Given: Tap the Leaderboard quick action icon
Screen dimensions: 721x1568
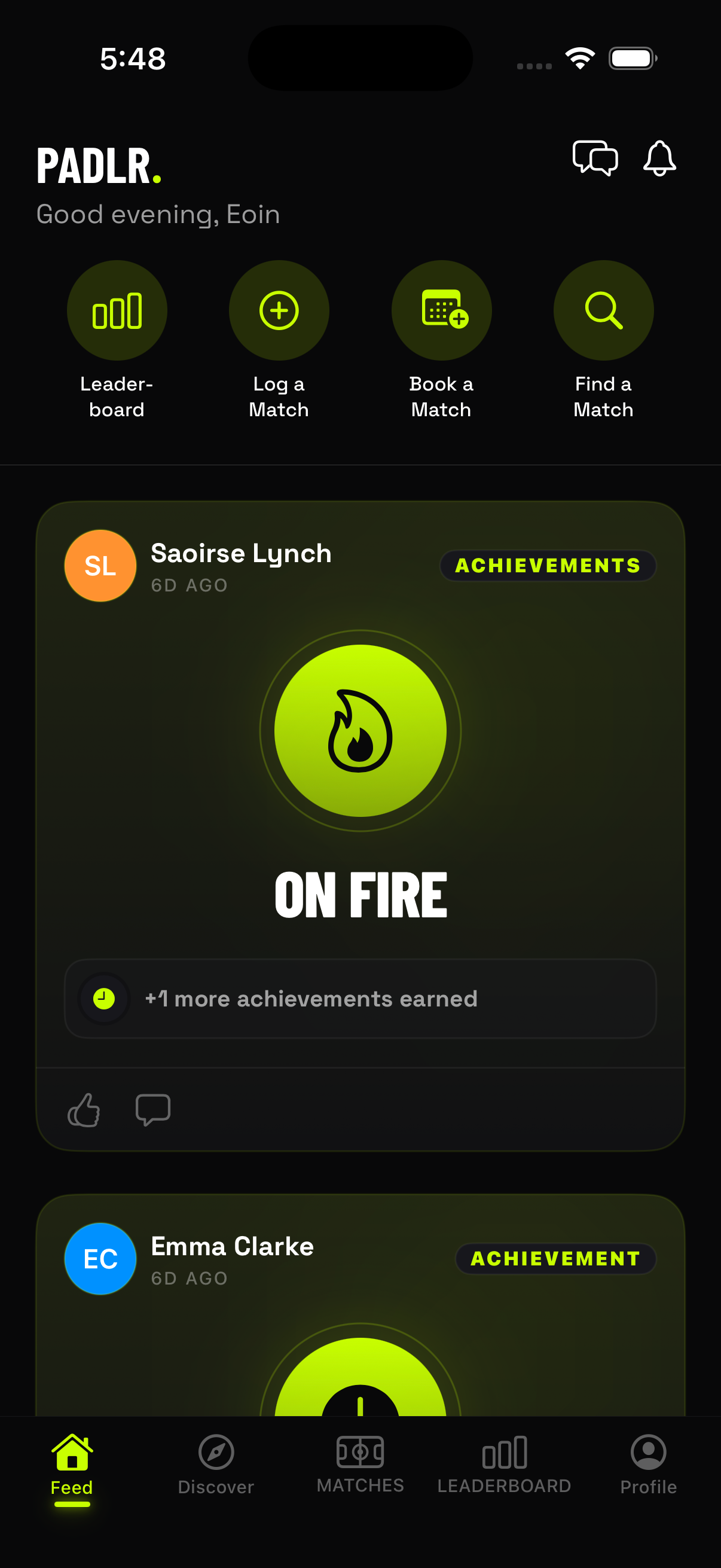Looking at the screenshot, I should click(117, 310).
